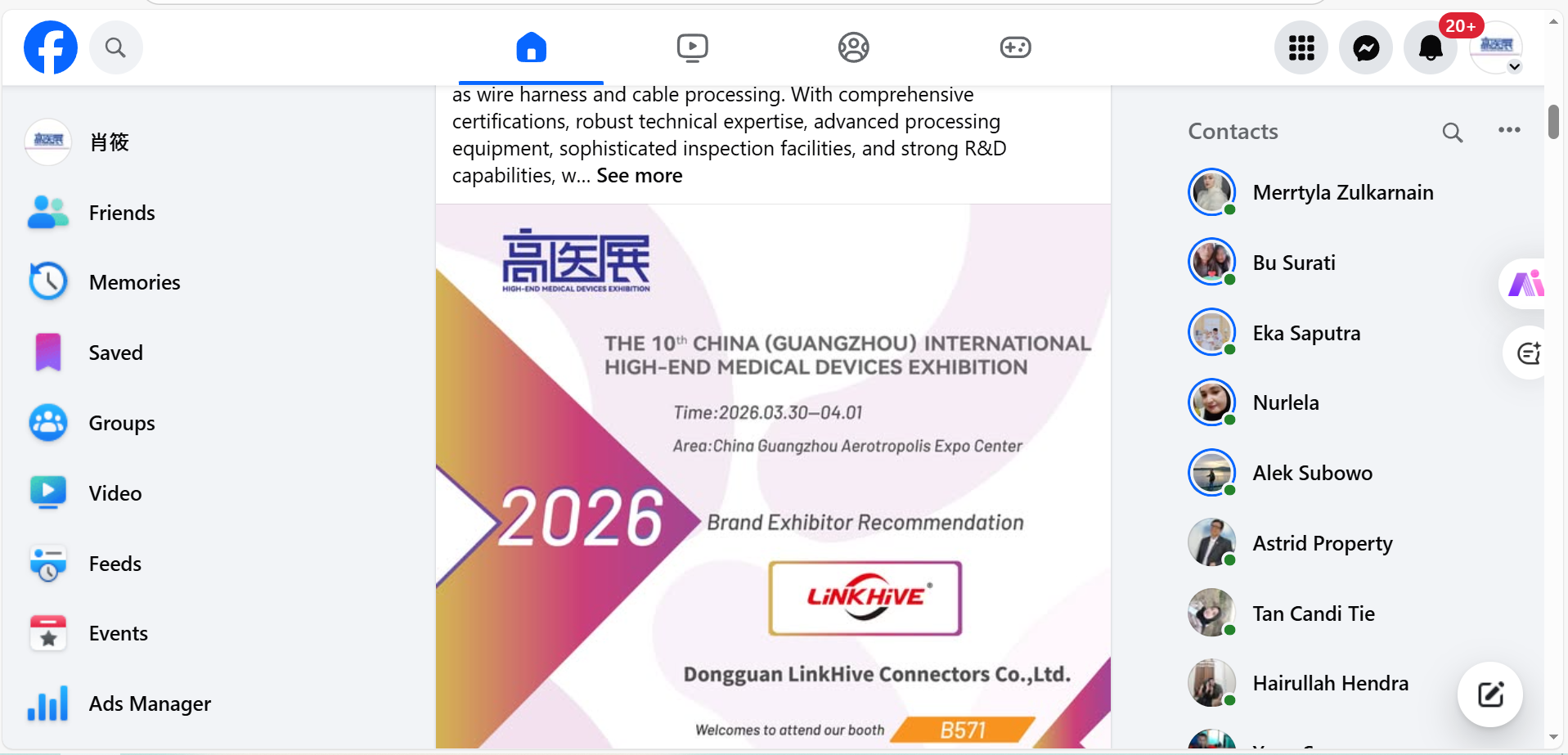Open the account profile menu
This screenshot has height=755, width=1568.
point(1496,47)
